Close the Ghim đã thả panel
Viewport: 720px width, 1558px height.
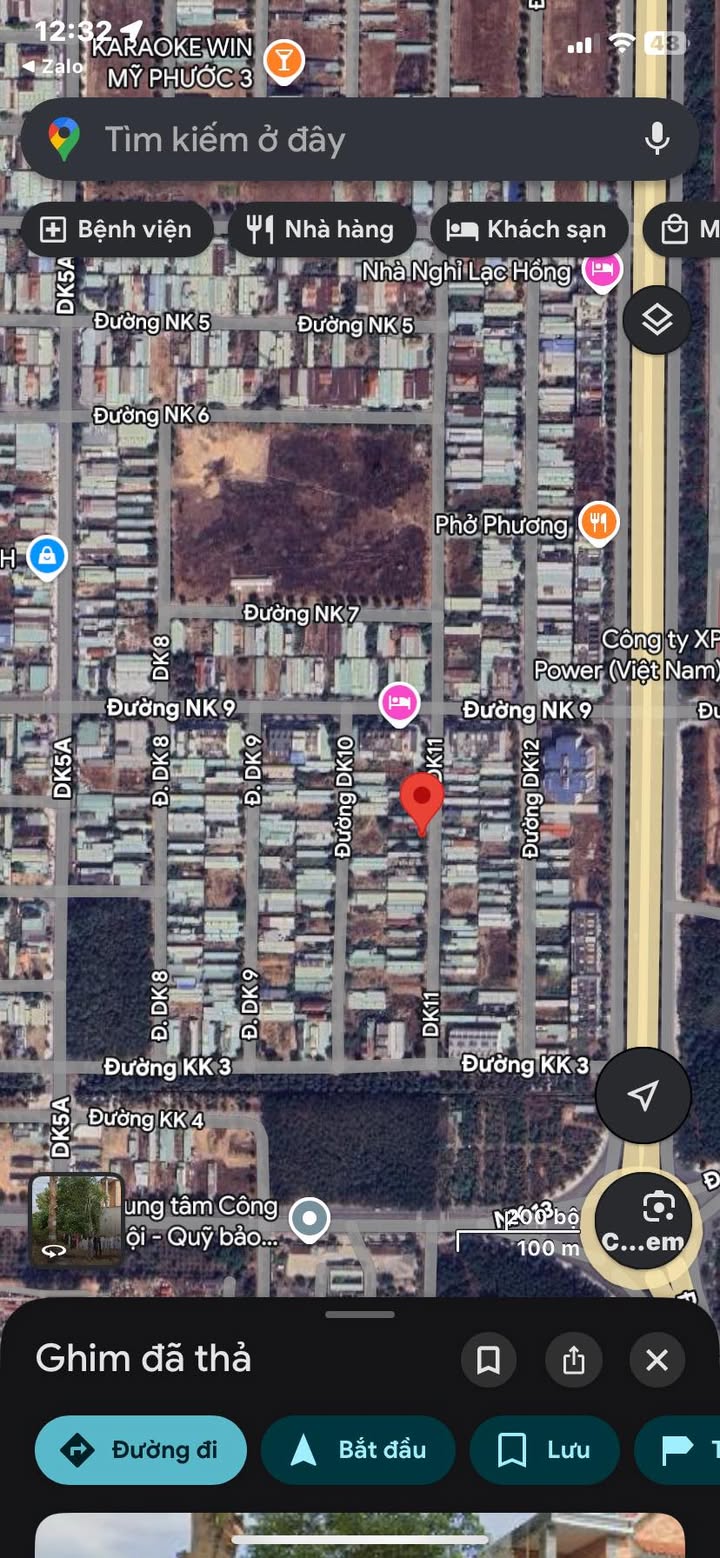[x=657, y=1360]
